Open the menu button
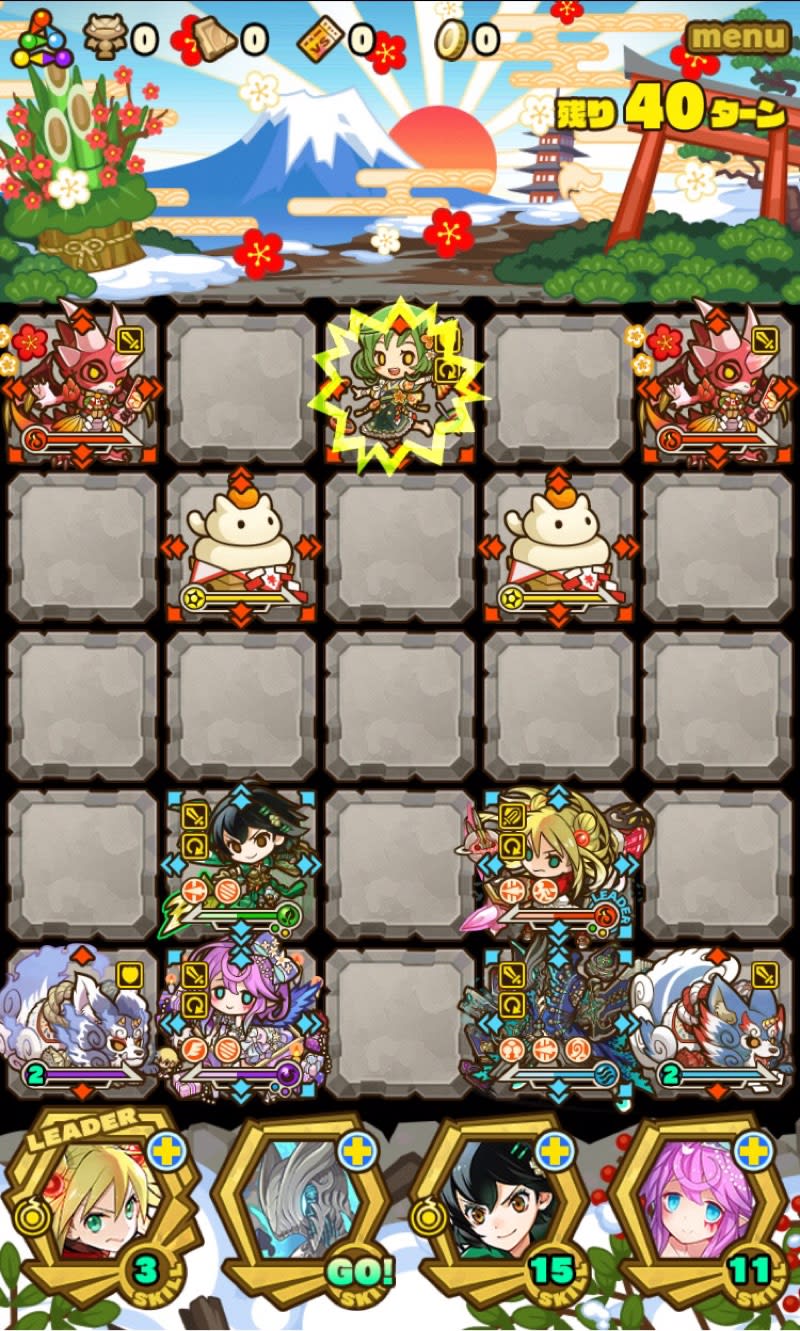Screen dimensions: 800x1331 [738, 37]
